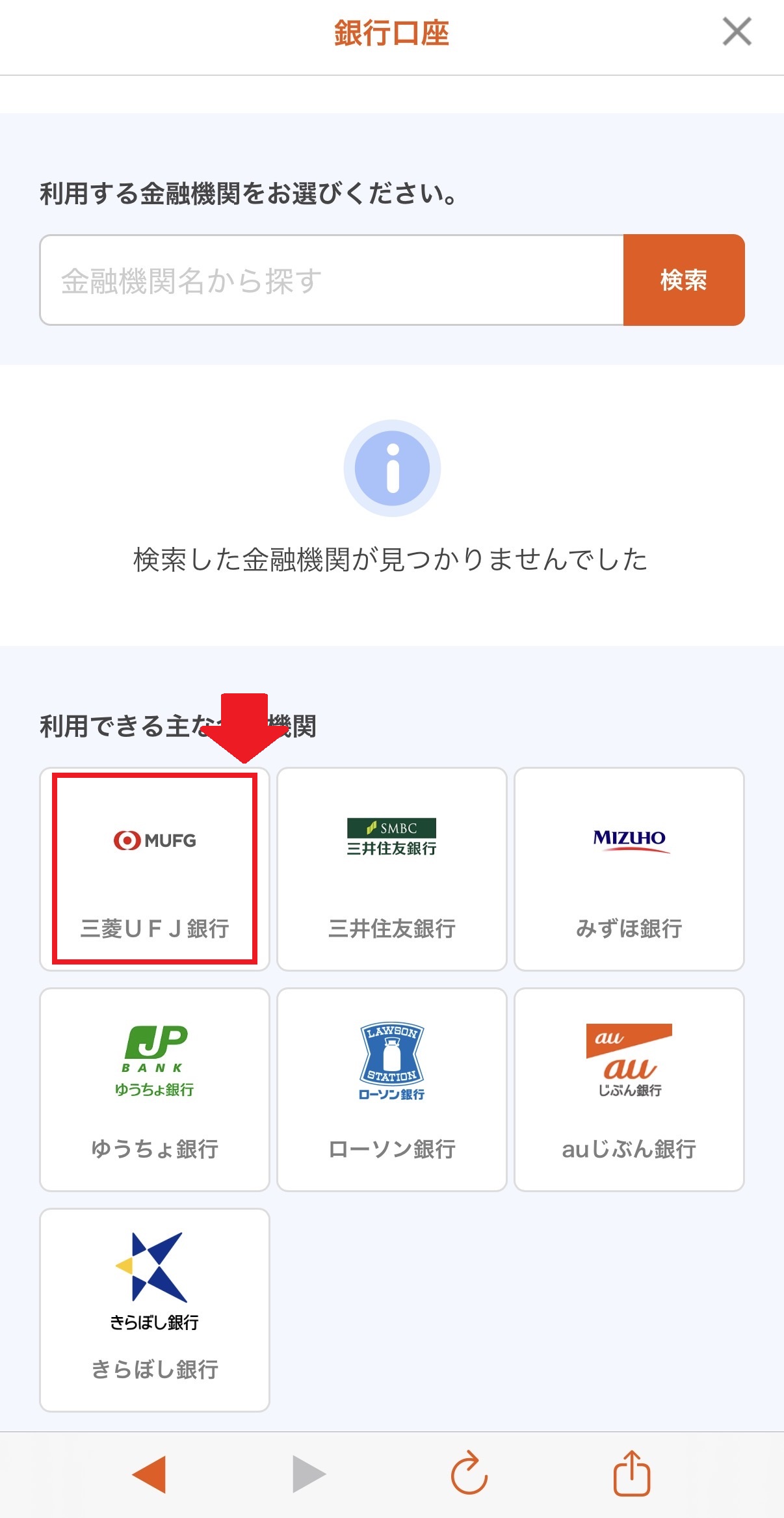Tap the orange 検索 button
The image size is (784, 1518).
tap(683, 280)
